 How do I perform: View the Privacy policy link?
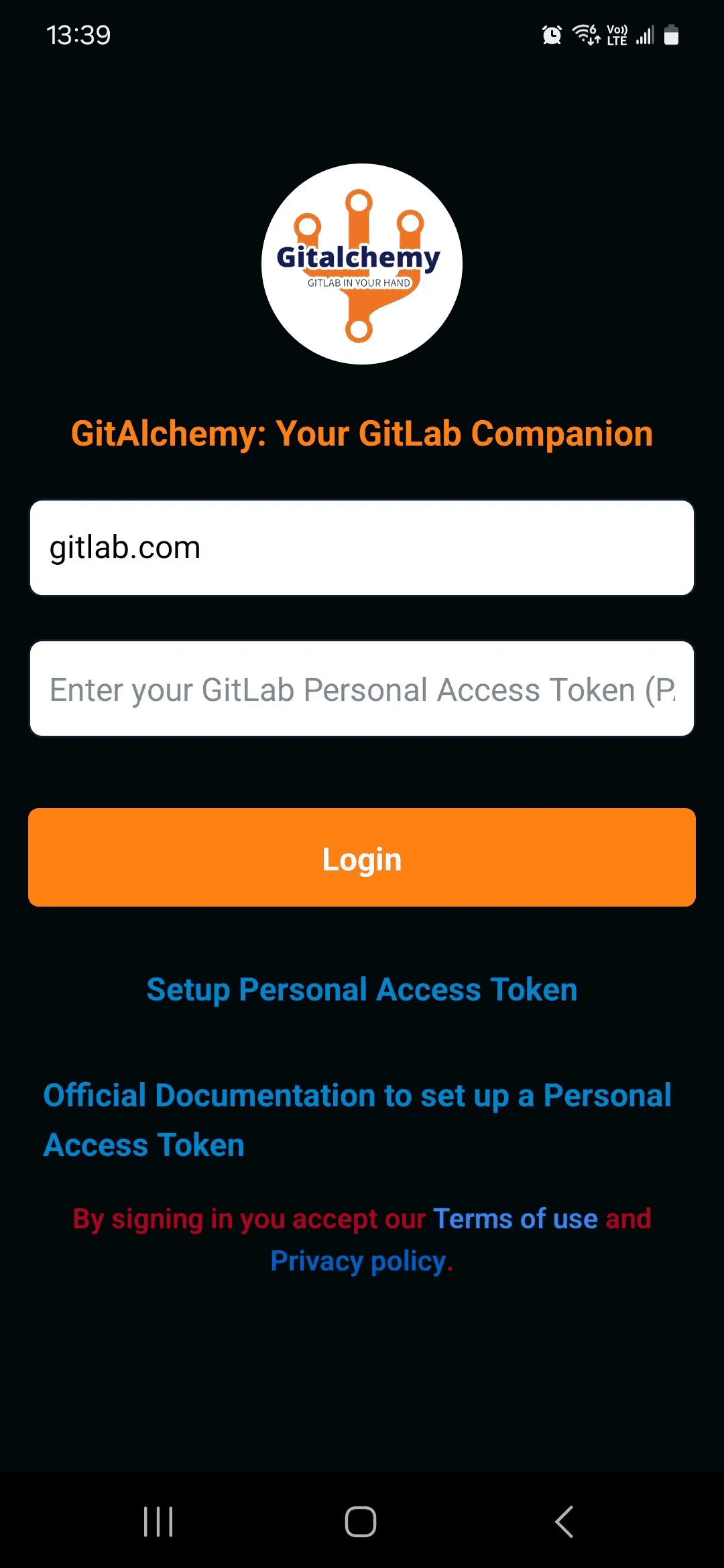(359, 1261)
